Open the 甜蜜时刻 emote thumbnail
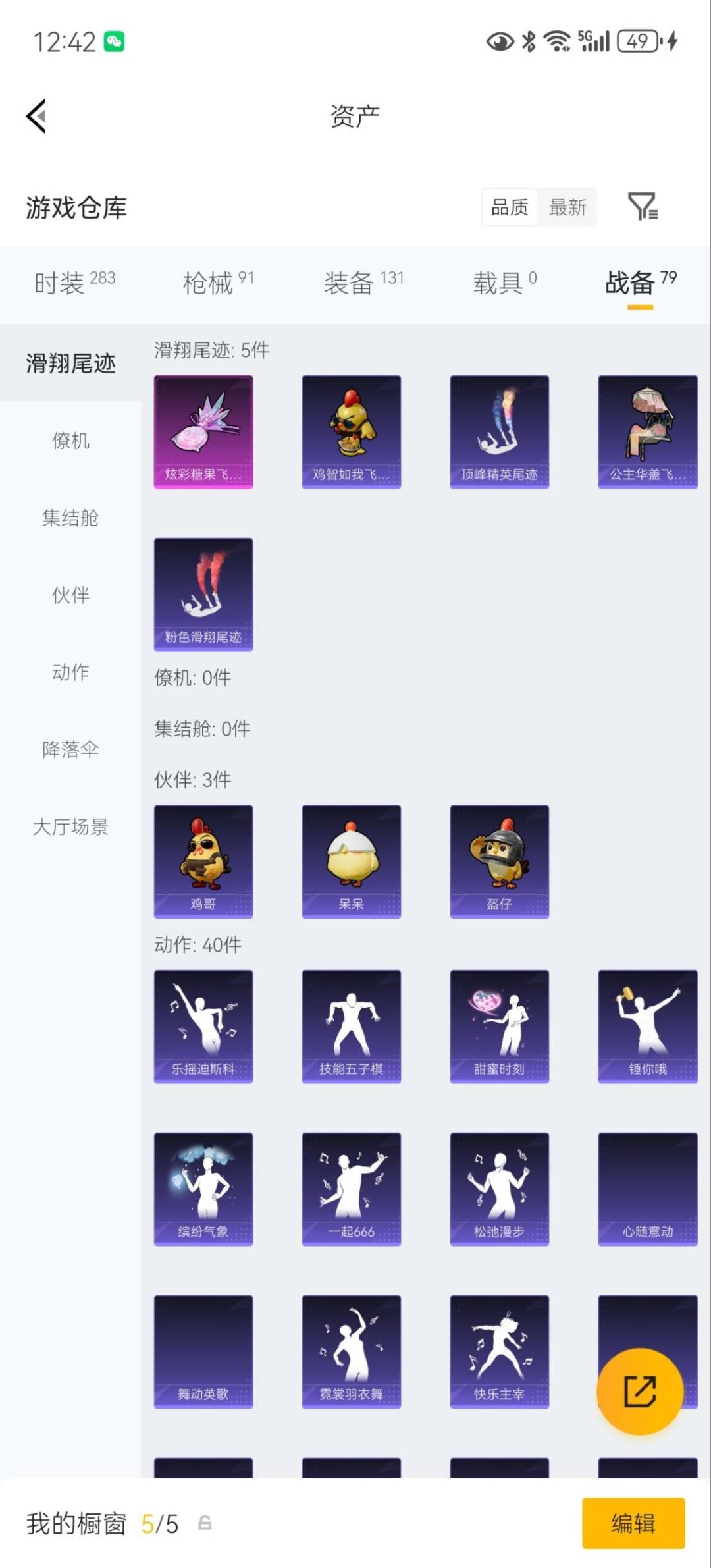The image size is (711, 1568). coord(499,1025)
